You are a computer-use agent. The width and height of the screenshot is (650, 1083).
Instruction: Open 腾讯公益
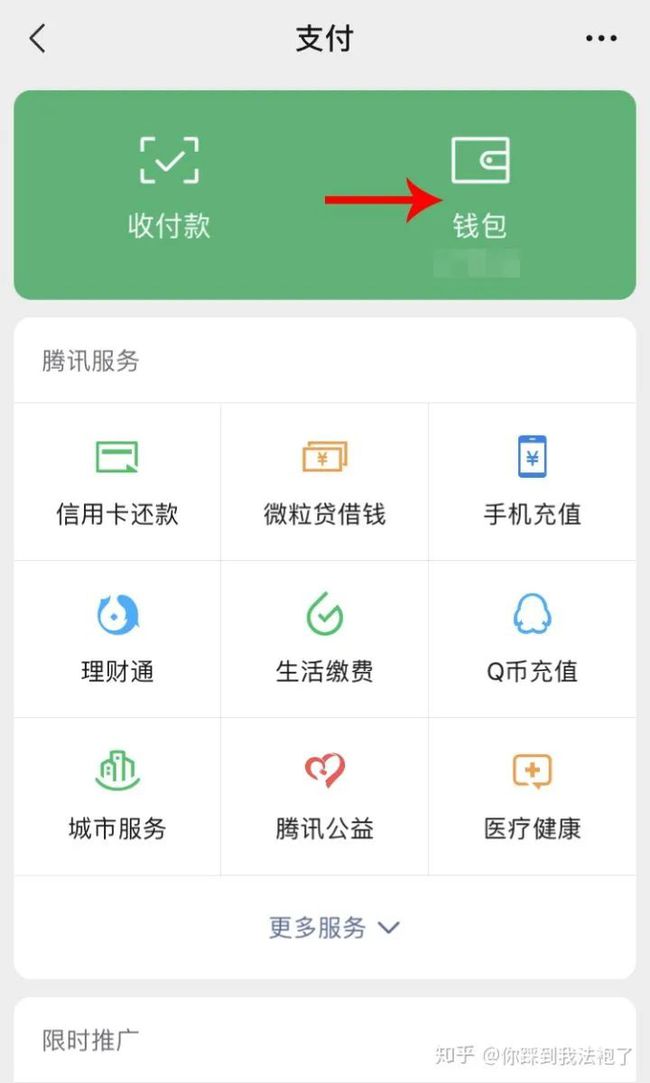tap(324, 796)
